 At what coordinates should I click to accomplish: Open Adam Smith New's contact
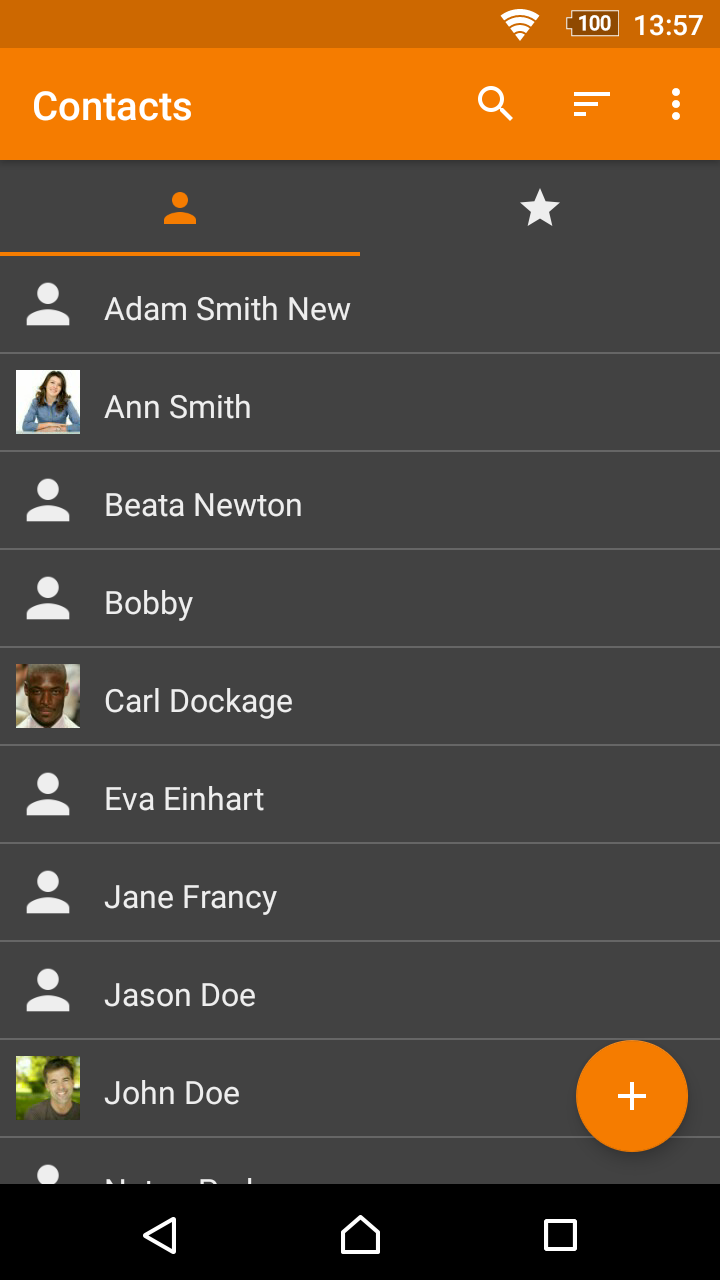(x=360, y=308)
